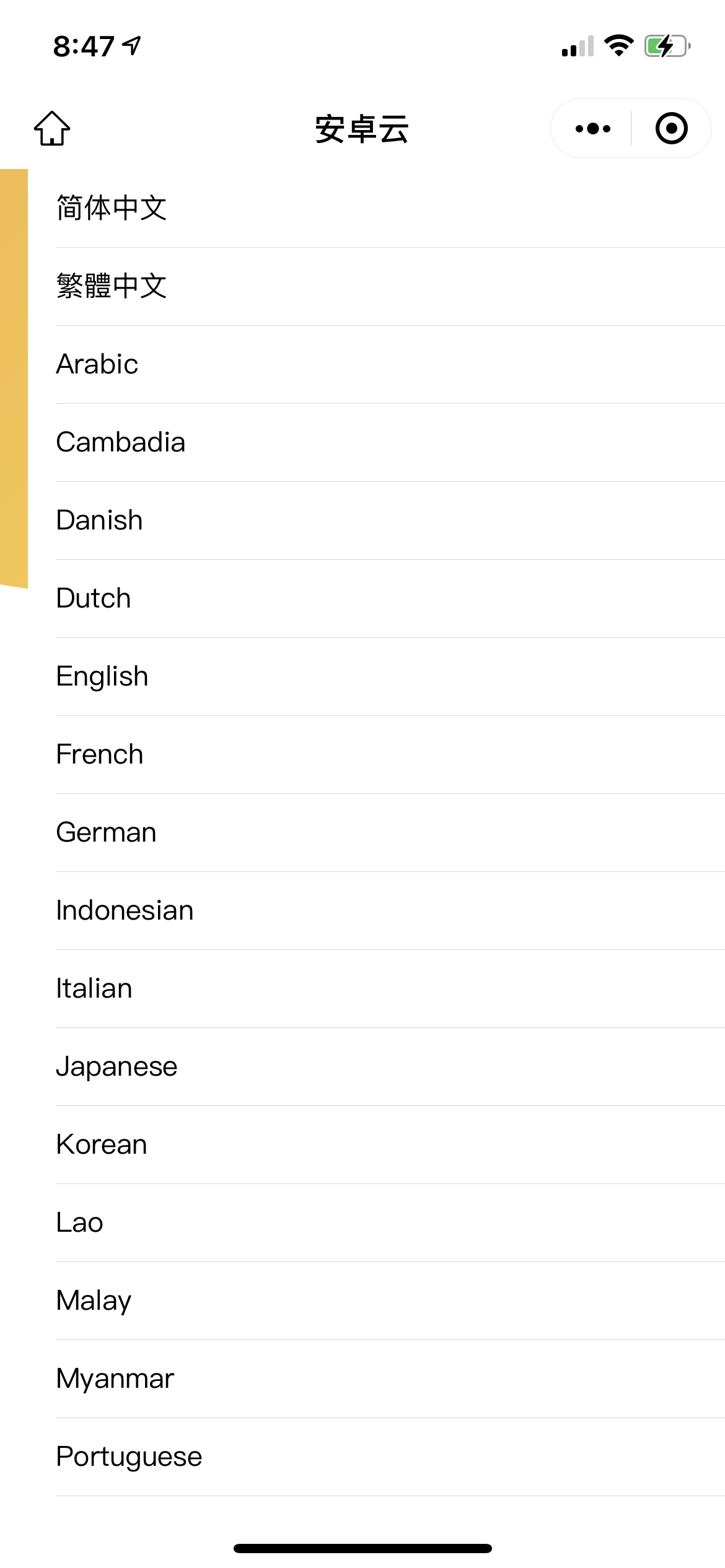The height and width of the screenshot is (1568, 725).
Task: Select 繁體中文 language
Action: [x=390, y=287]
